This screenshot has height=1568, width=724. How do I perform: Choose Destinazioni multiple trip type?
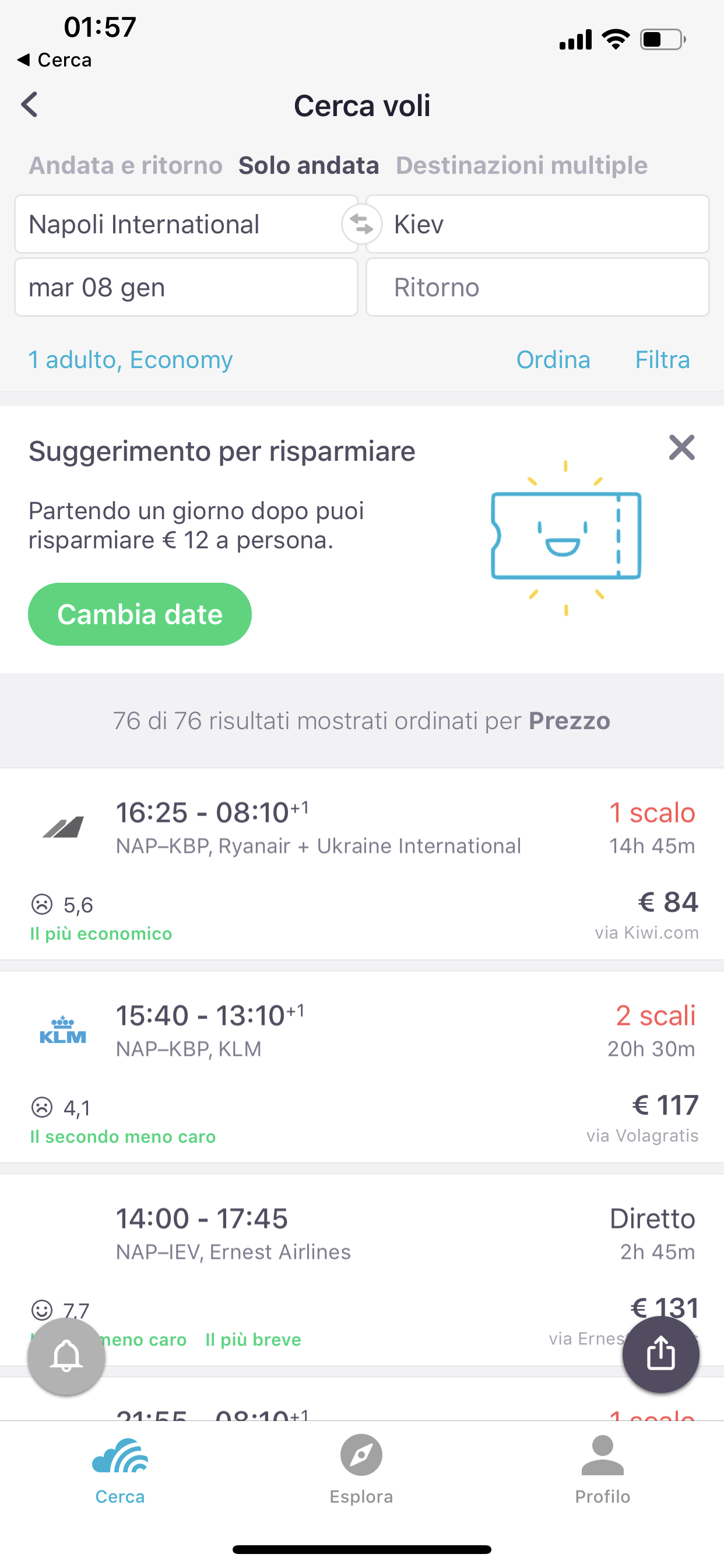click(x=521, y=165)
